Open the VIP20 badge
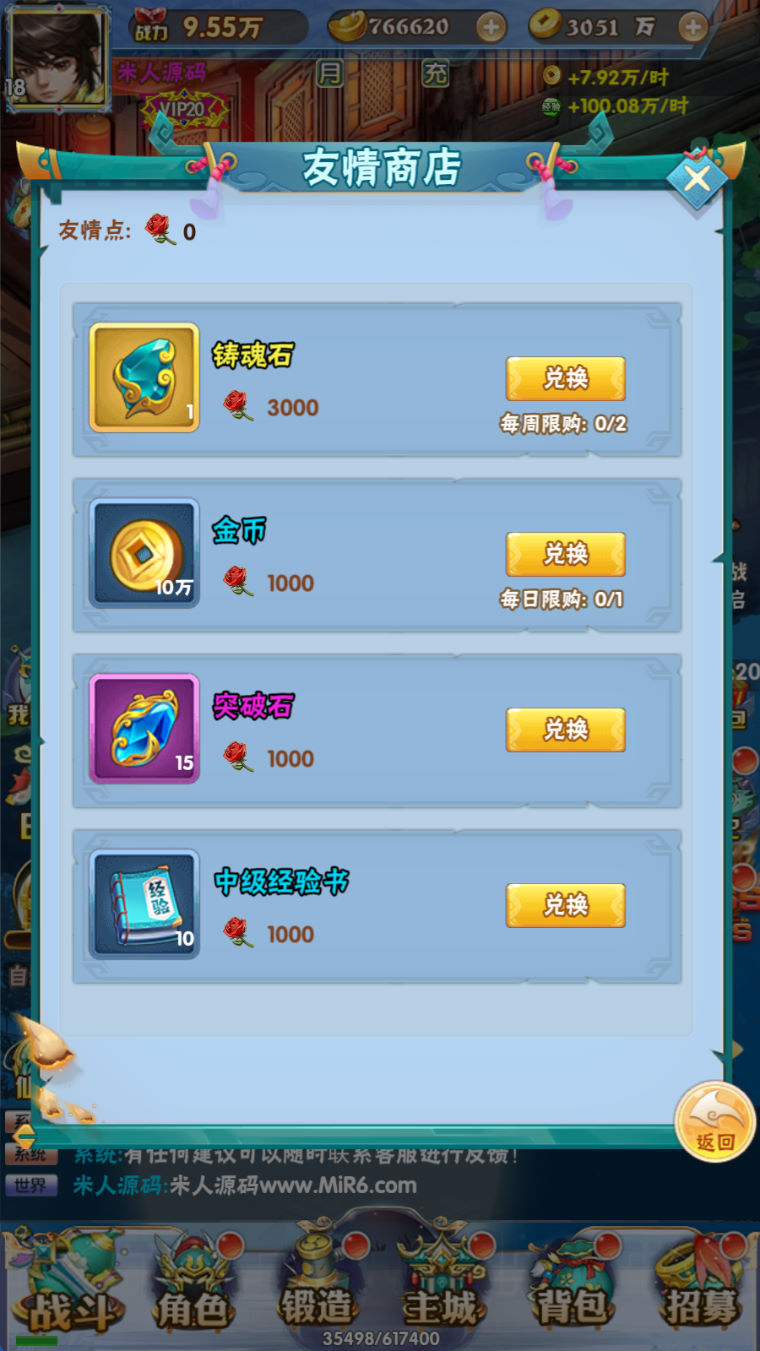Image resolution: width=760 pixels, height=1351 pixels. pyautogui.click(x=185, y=109)
